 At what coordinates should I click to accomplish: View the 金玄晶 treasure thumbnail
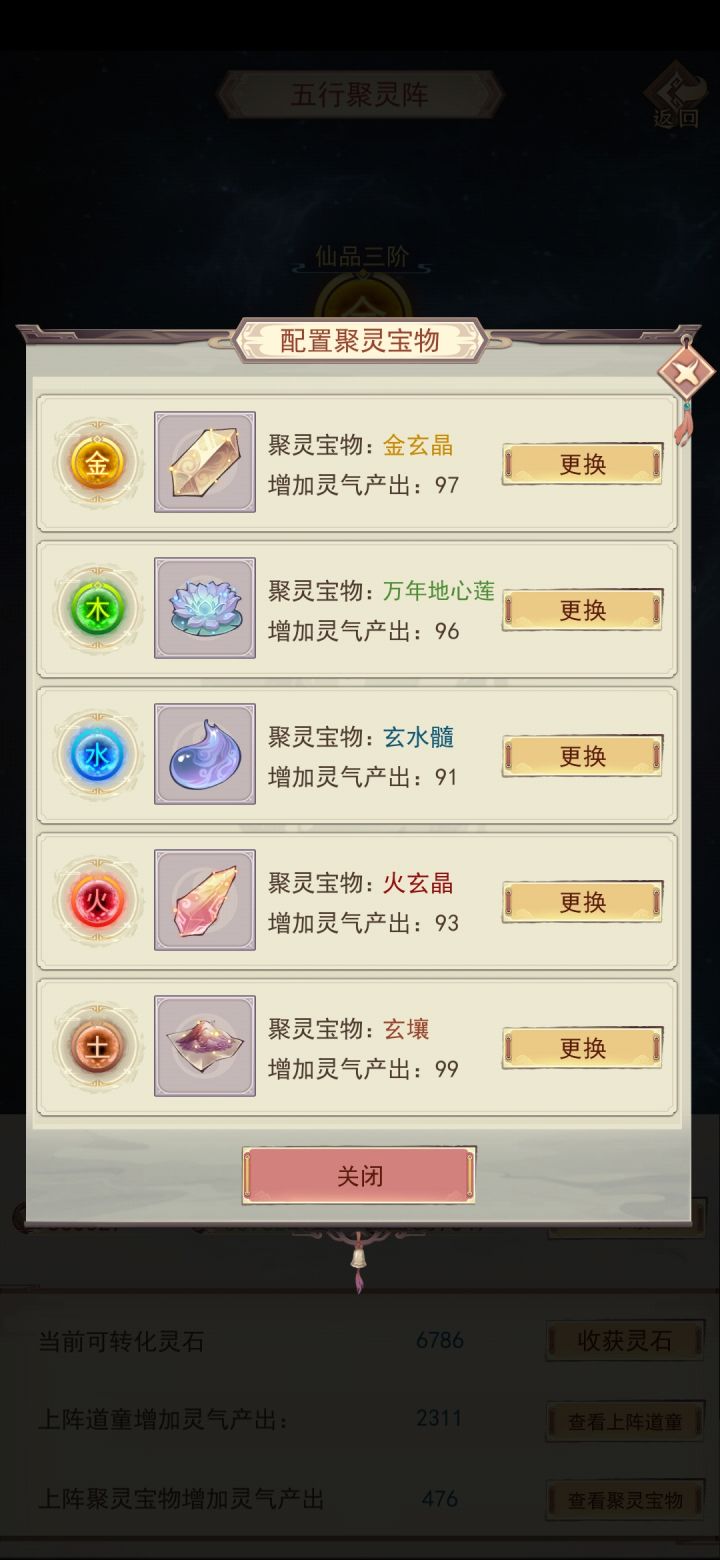point(204,464)
